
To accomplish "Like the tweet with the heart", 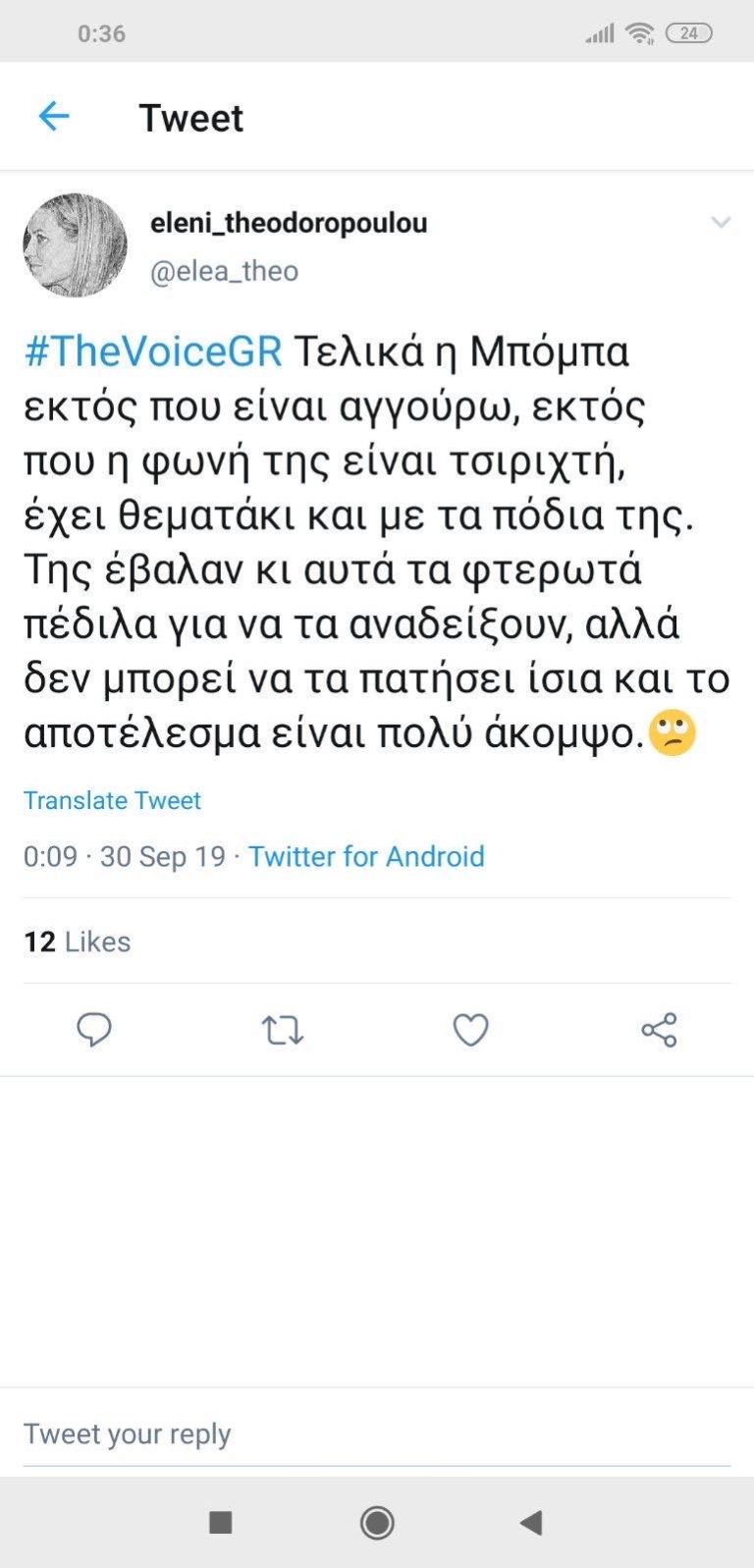I will pos(470,1030).
